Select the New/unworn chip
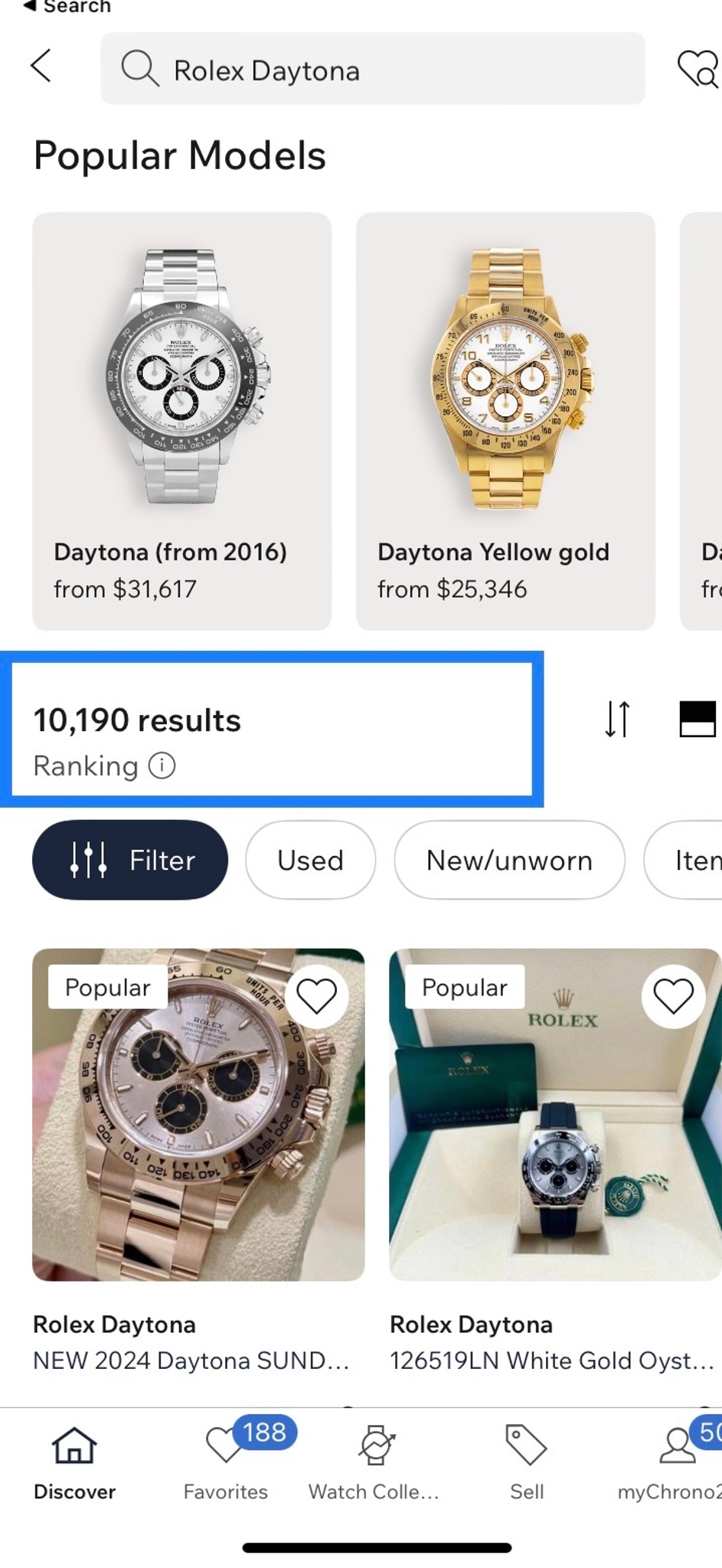722x1568 pixels. [509, 860]
